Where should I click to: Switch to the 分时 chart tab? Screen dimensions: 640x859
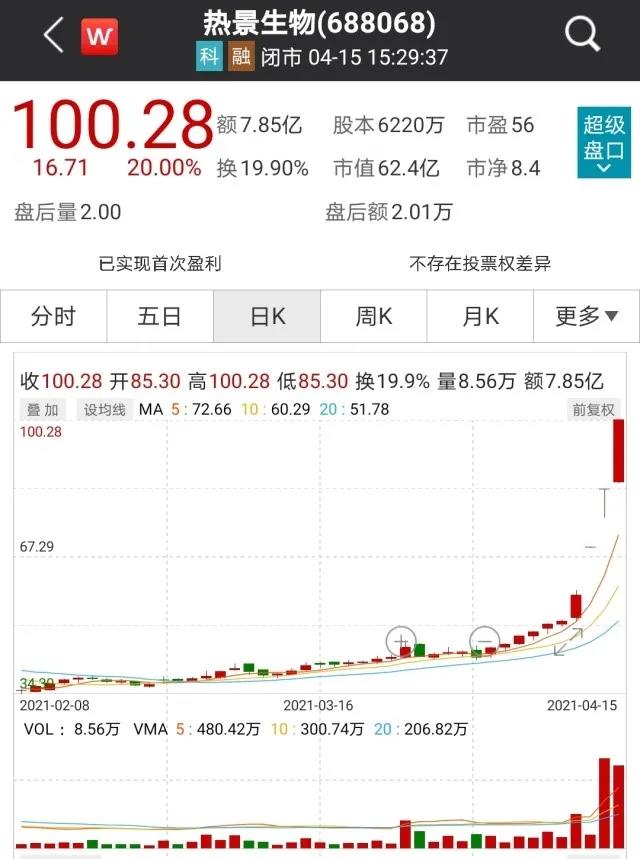tap(53, 317)
